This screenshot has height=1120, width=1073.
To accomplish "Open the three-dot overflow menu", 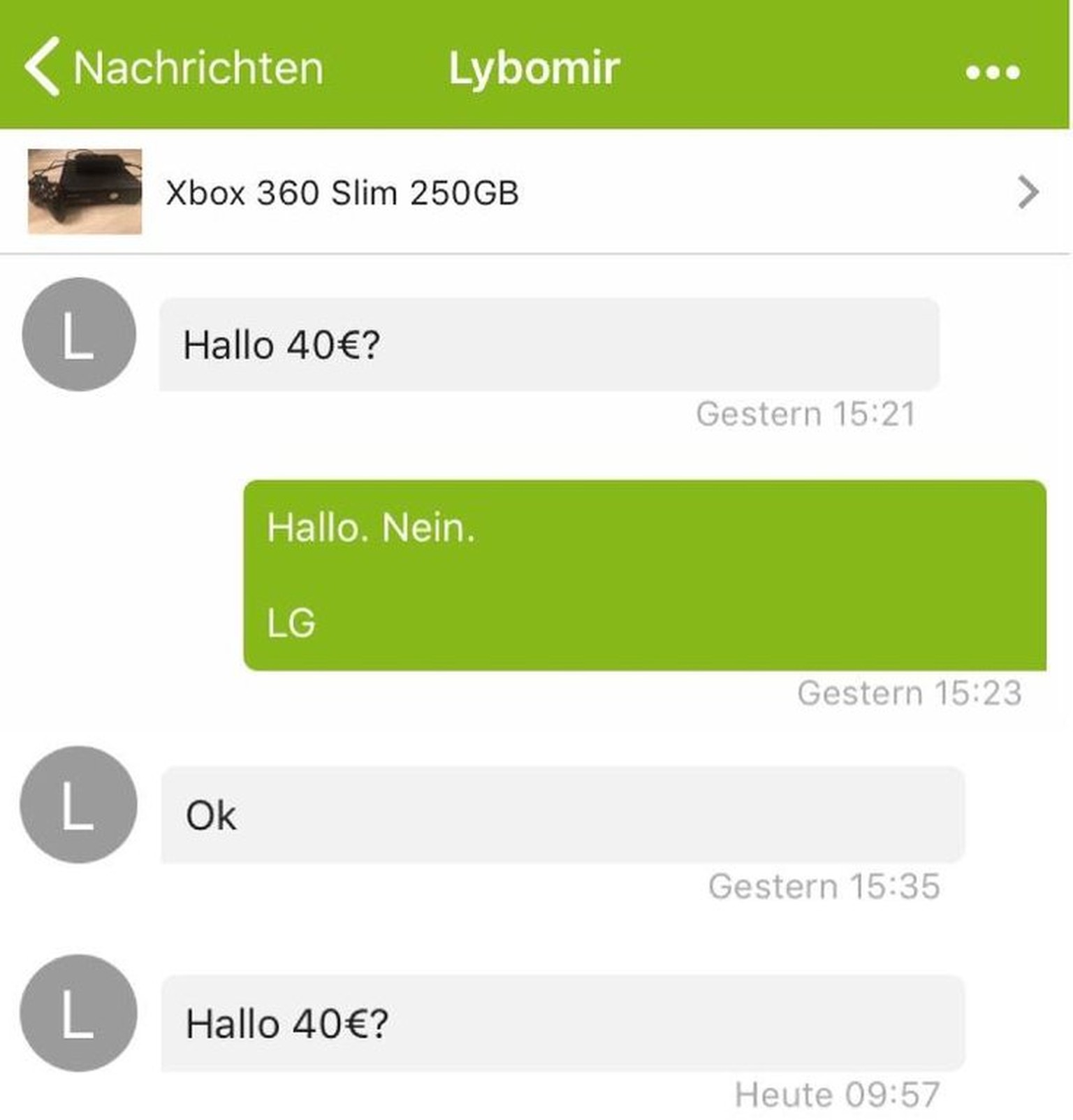I will (x=992, y=71).
